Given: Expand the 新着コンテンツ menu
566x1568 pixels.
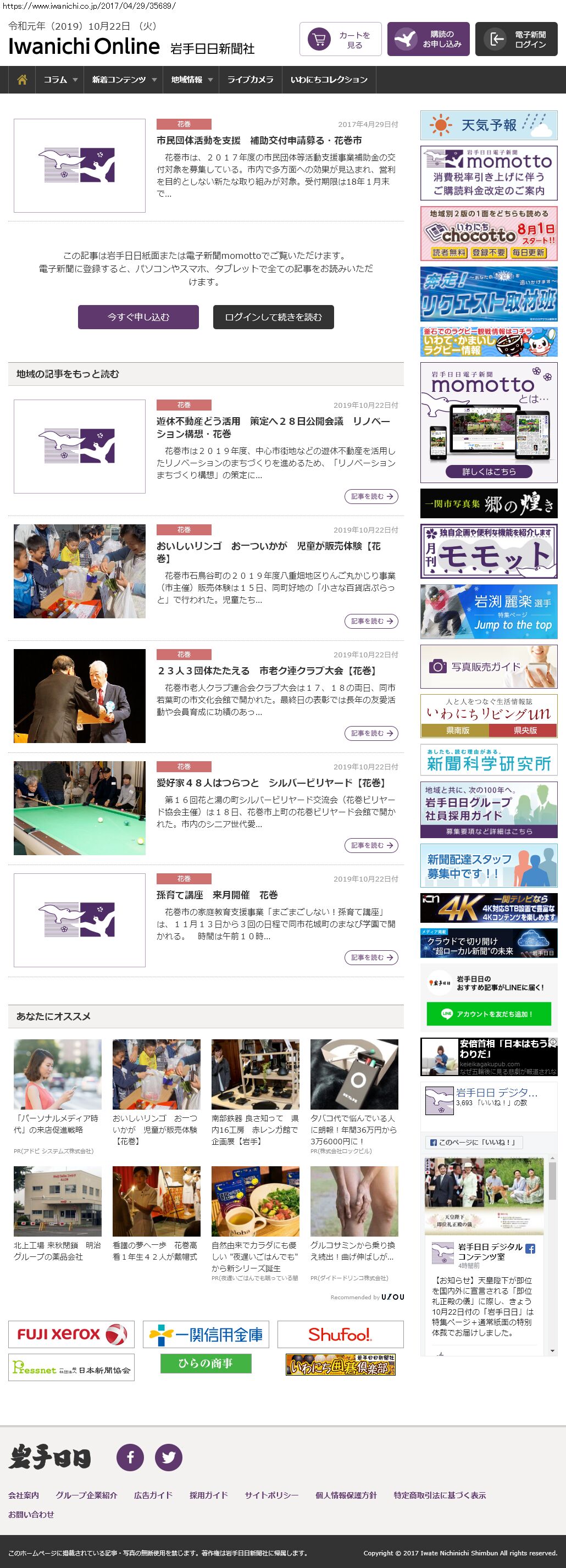Looking at the screenshot, I should (124, 80).
